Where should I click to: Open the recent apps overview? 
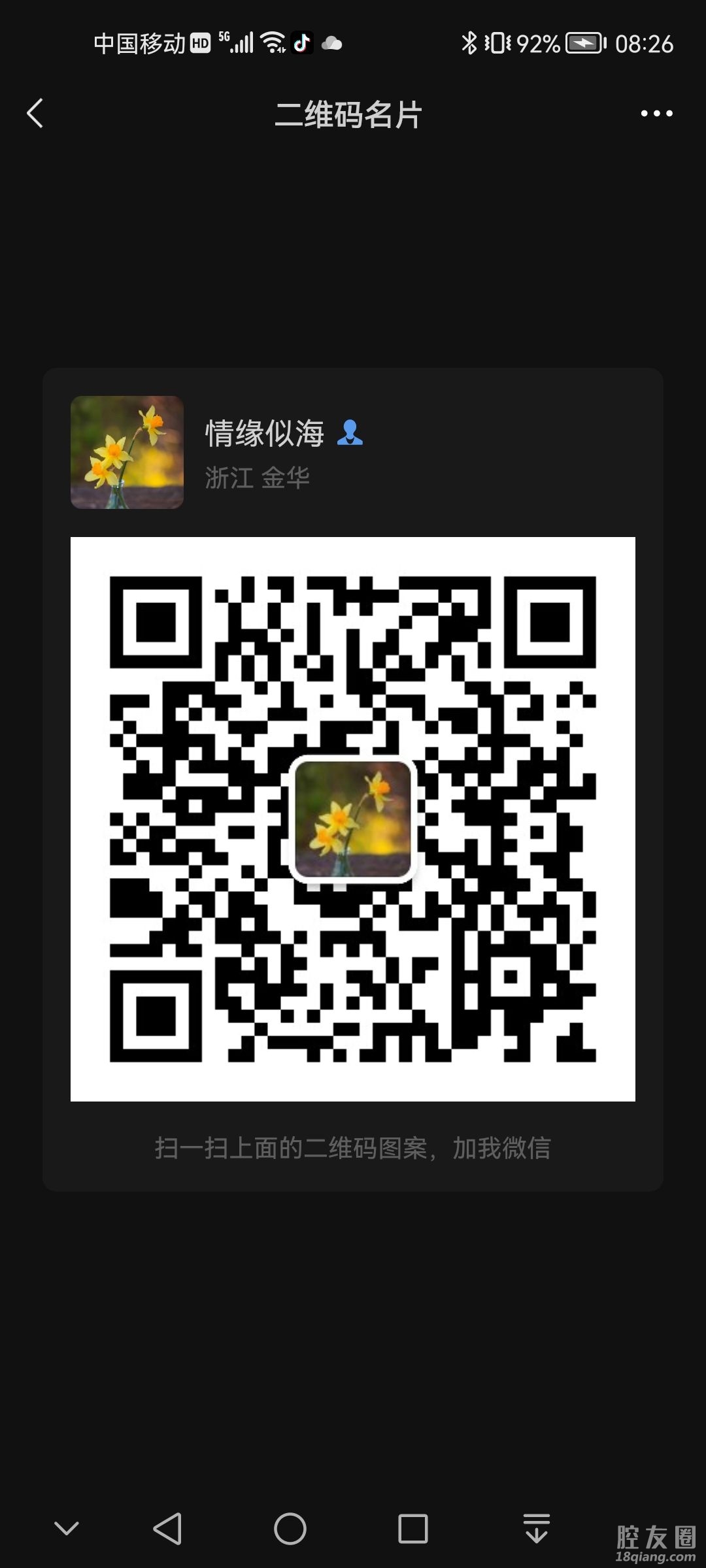[412, 1529]
